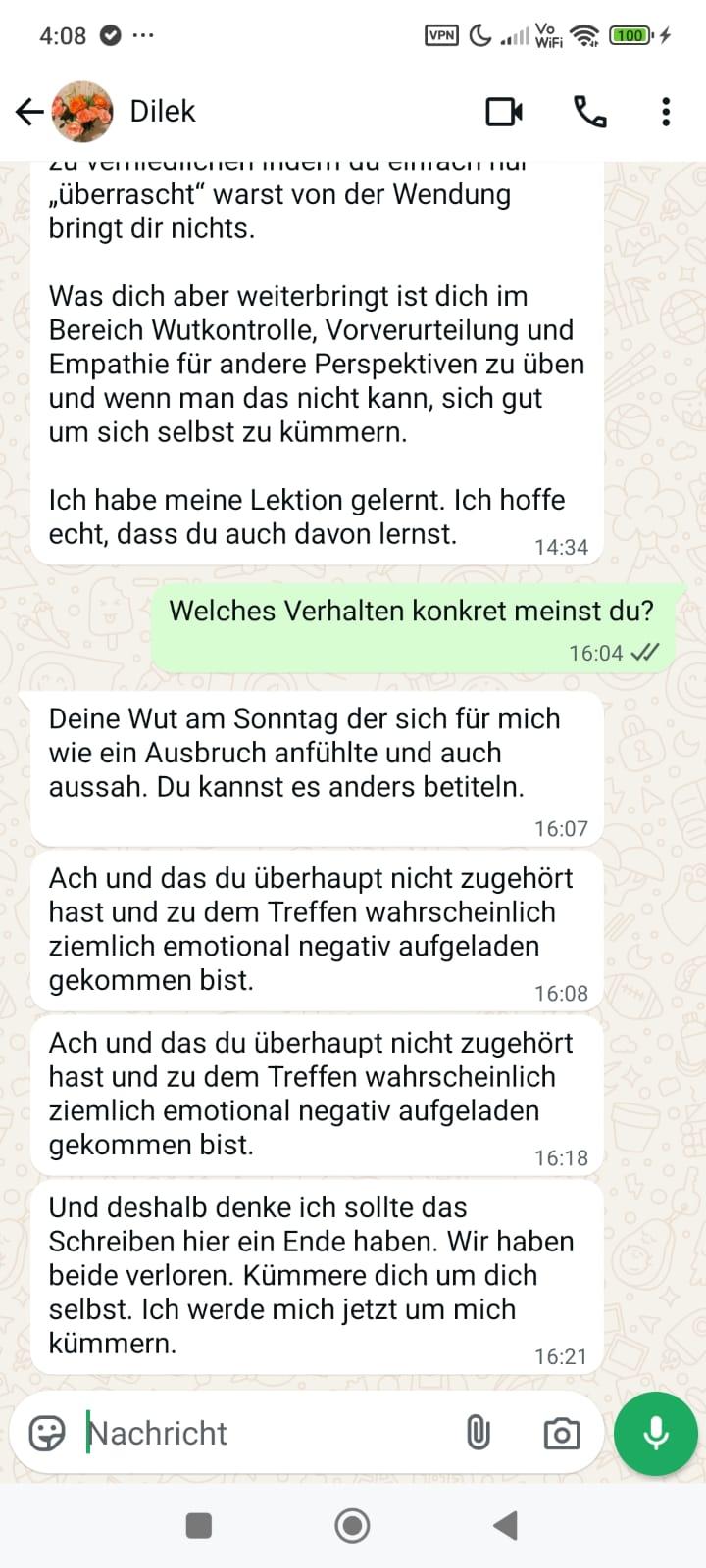Open the emoji and sticker picker
The height and width of the screenshot is (1568, 706).
pos(47,1433)
